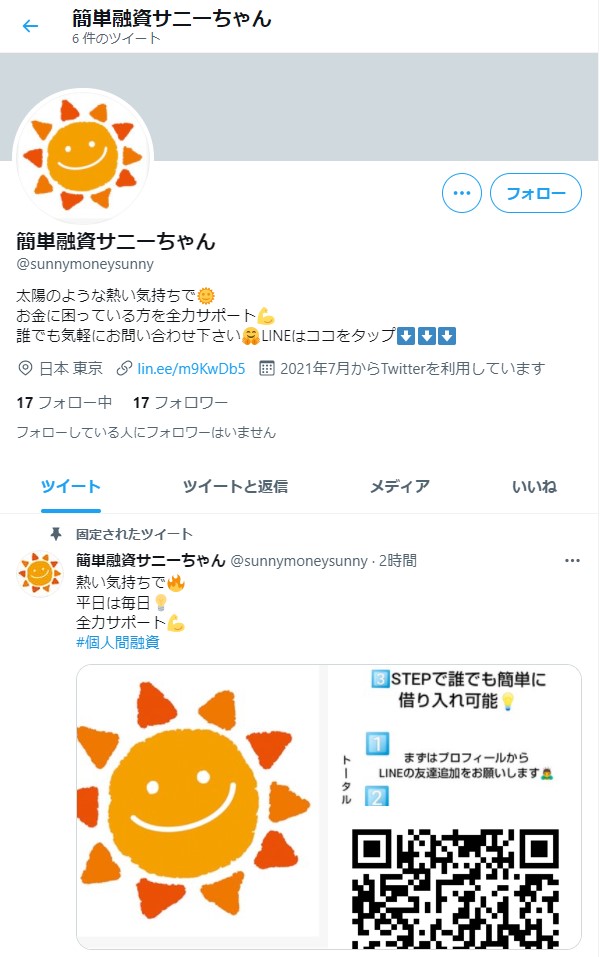Switch to the ツイート tab
600x957 pixels.
click(71, 486)
